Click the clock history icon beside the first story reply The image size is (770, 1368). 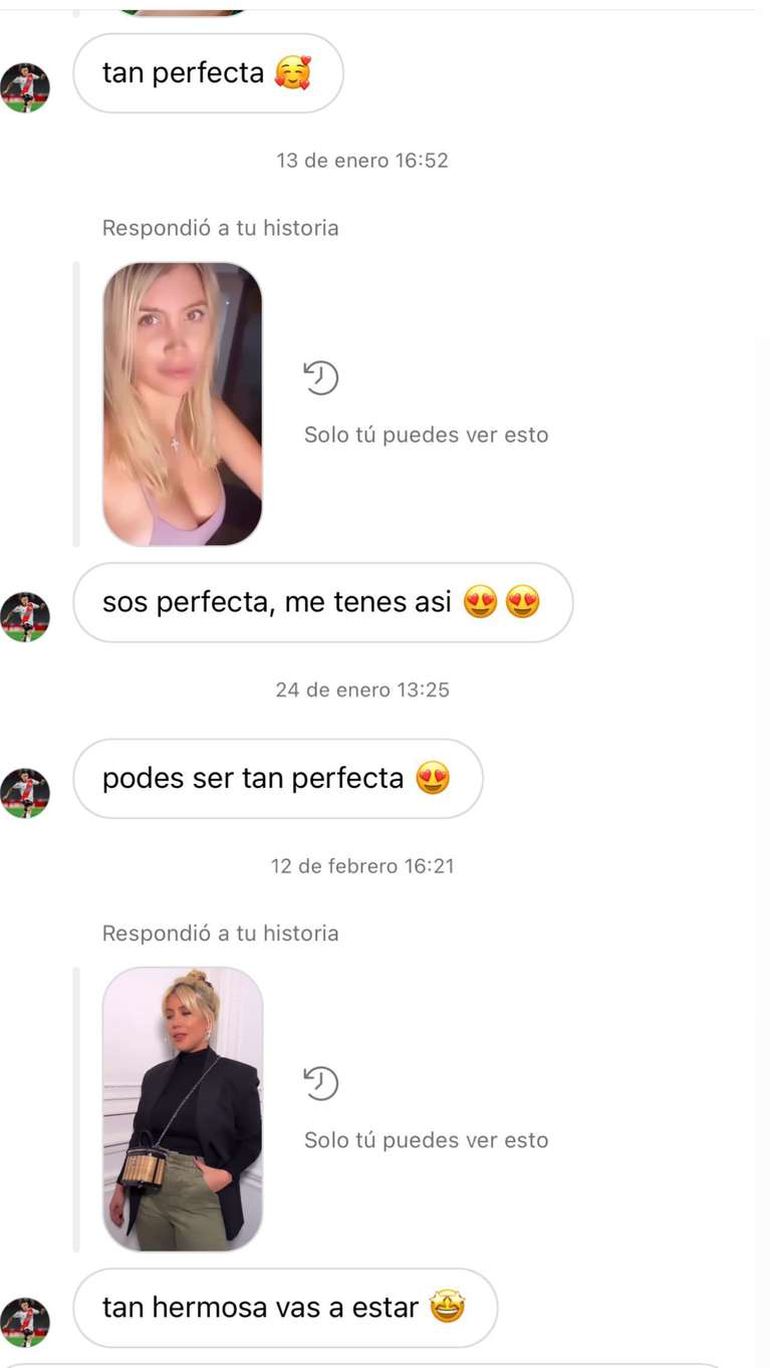pos(321,379)
